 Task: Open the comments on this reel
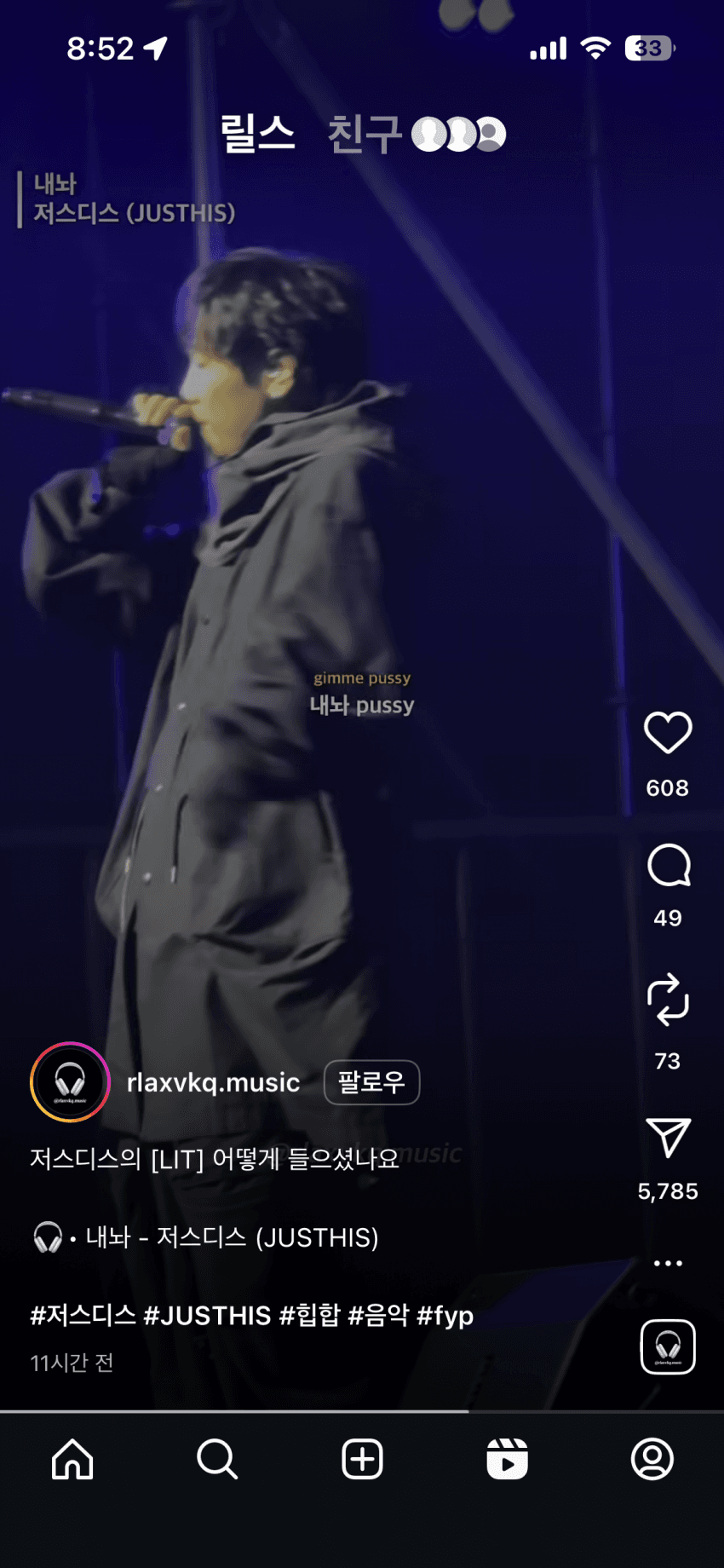(x=668, y=867)
